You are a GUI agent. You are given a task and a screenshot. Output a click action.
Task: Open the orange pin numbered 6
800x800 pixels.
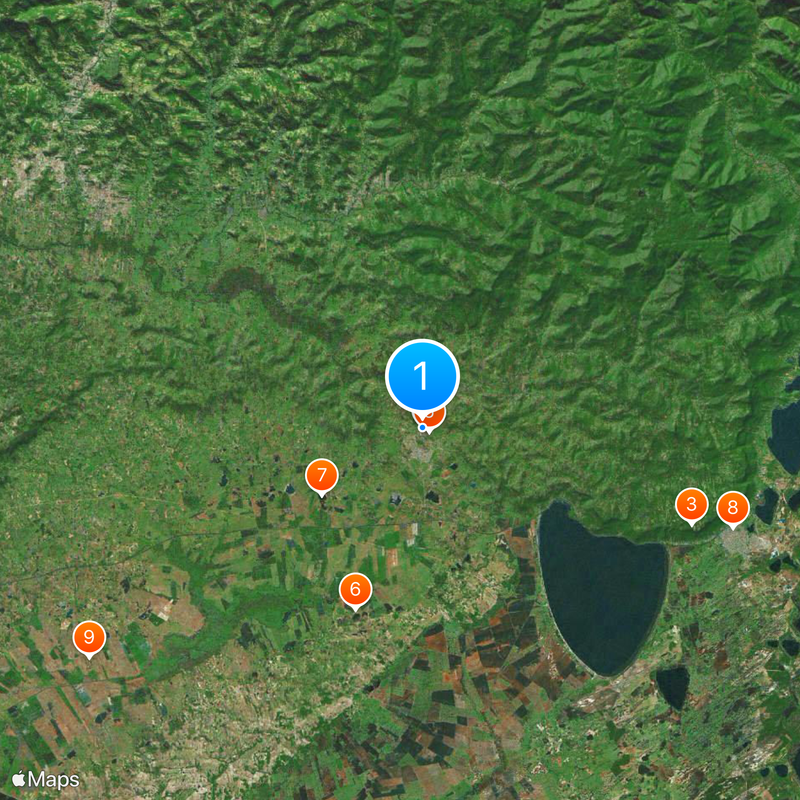pyautogui.click(x=355, y=589)
